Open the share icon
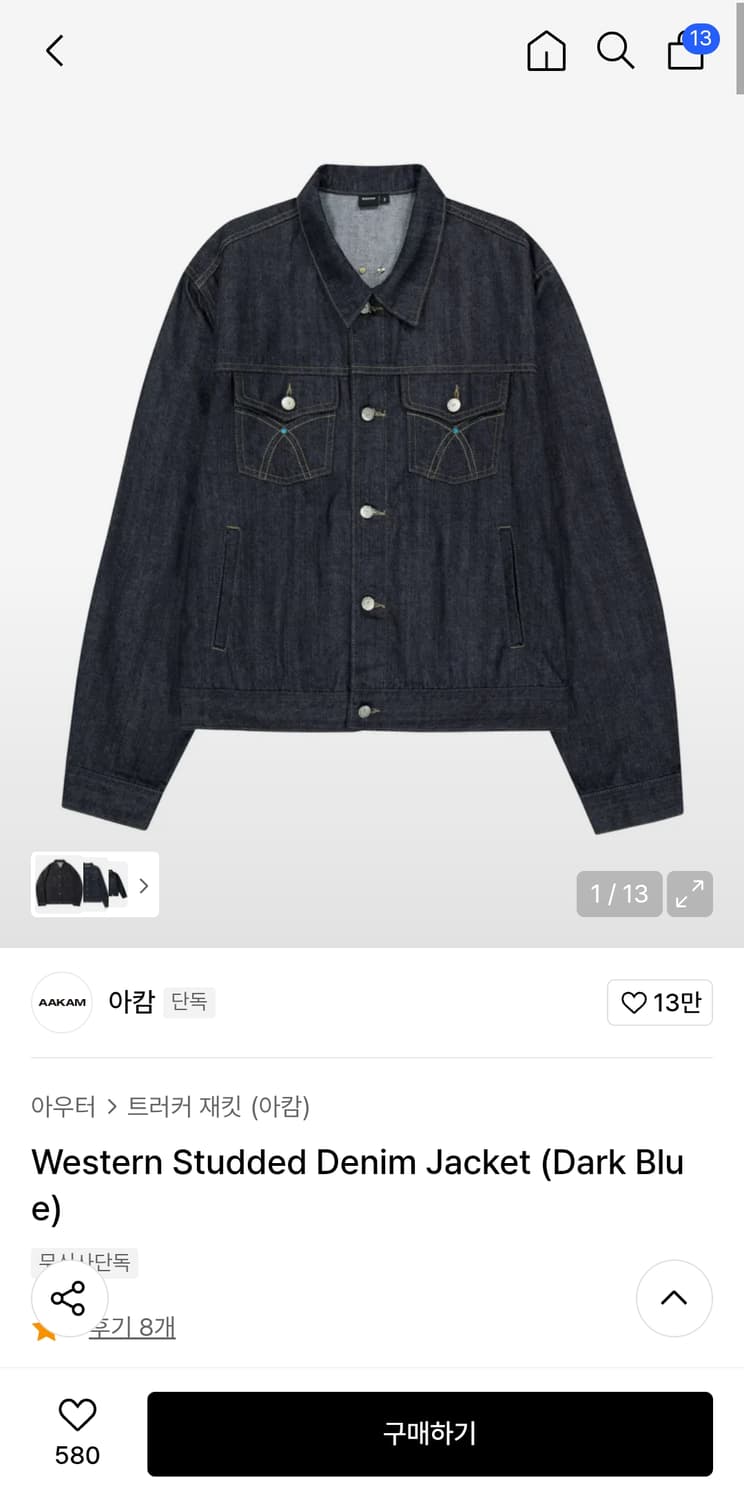The width and height of the screenshot is (744, 1500). point(69,1298)
